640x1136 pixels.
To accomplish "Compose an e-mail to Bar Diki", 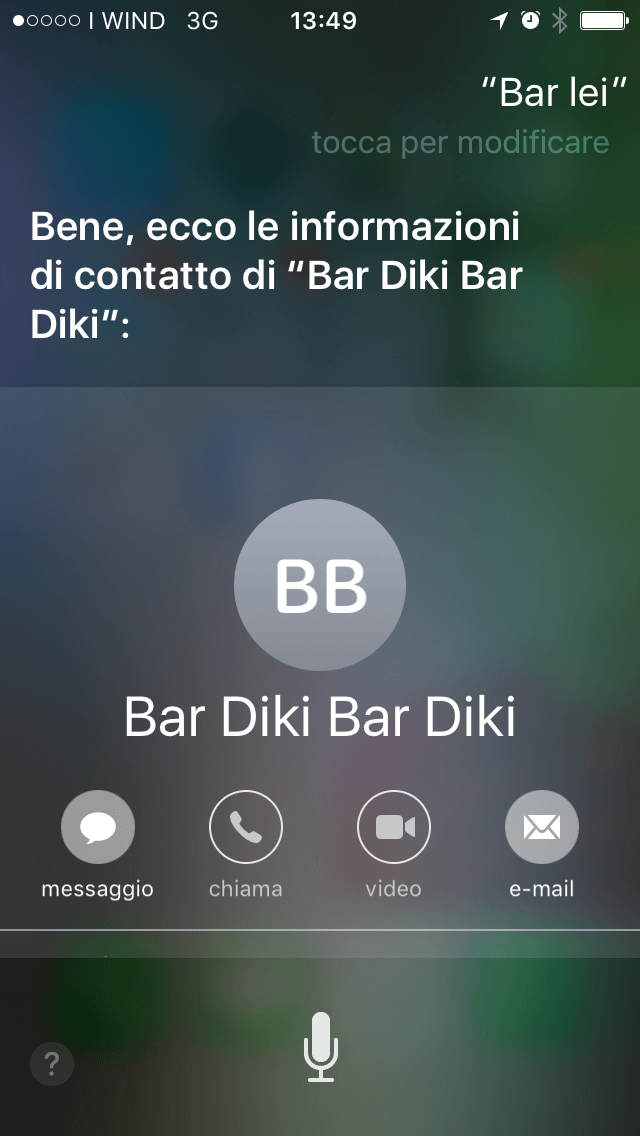I will (541, 827).
